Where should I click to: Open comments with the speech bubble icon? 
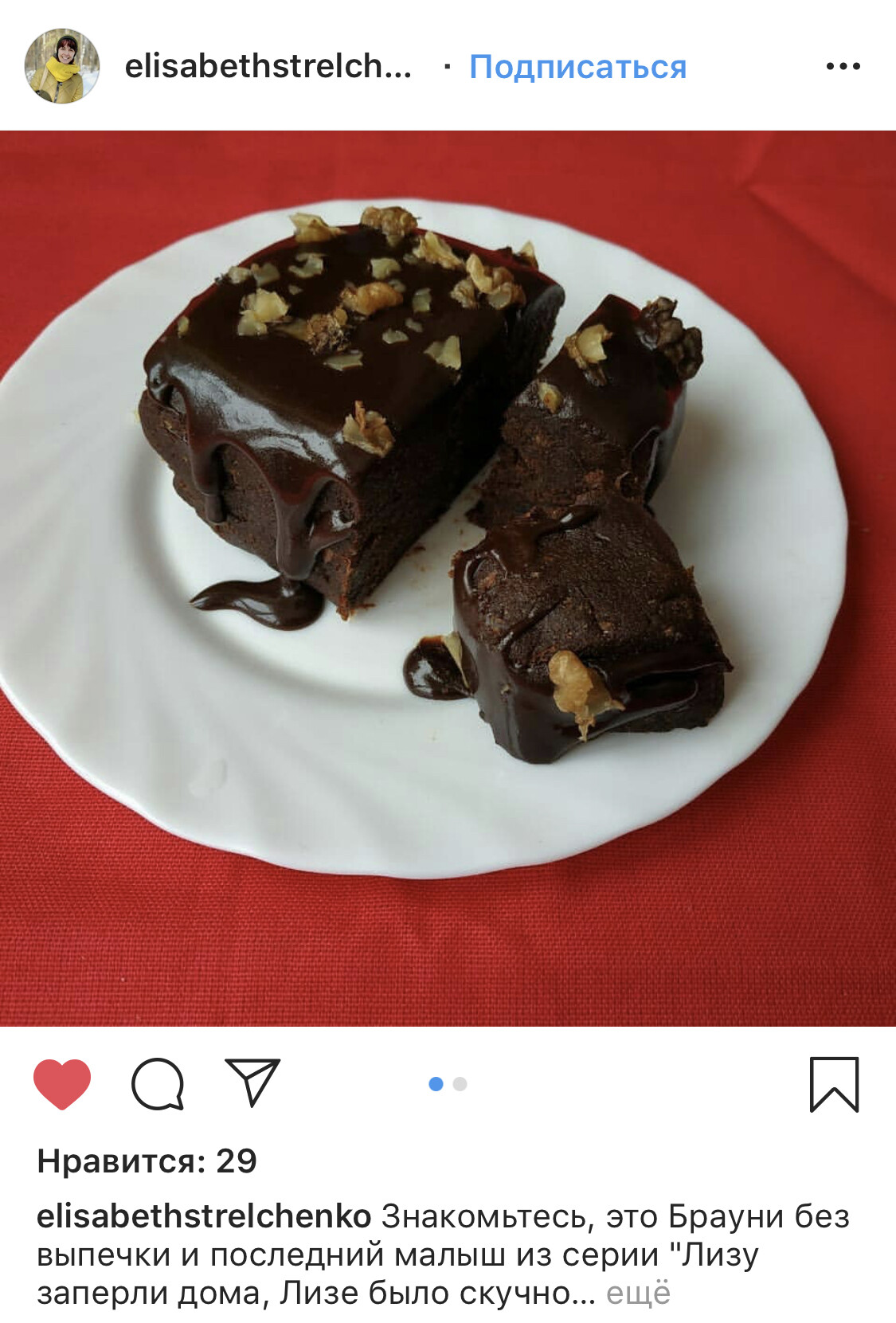[x=158, y=1083]
